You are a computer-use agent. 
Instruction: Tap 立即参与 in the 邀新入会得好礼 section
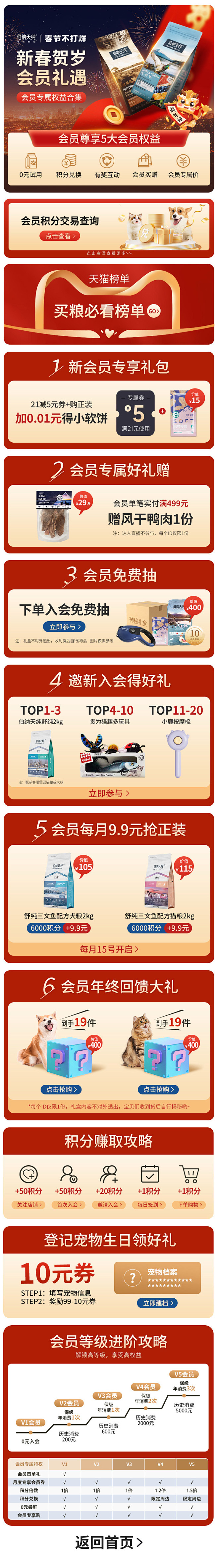pyautogui.click(x=109, y=793)
